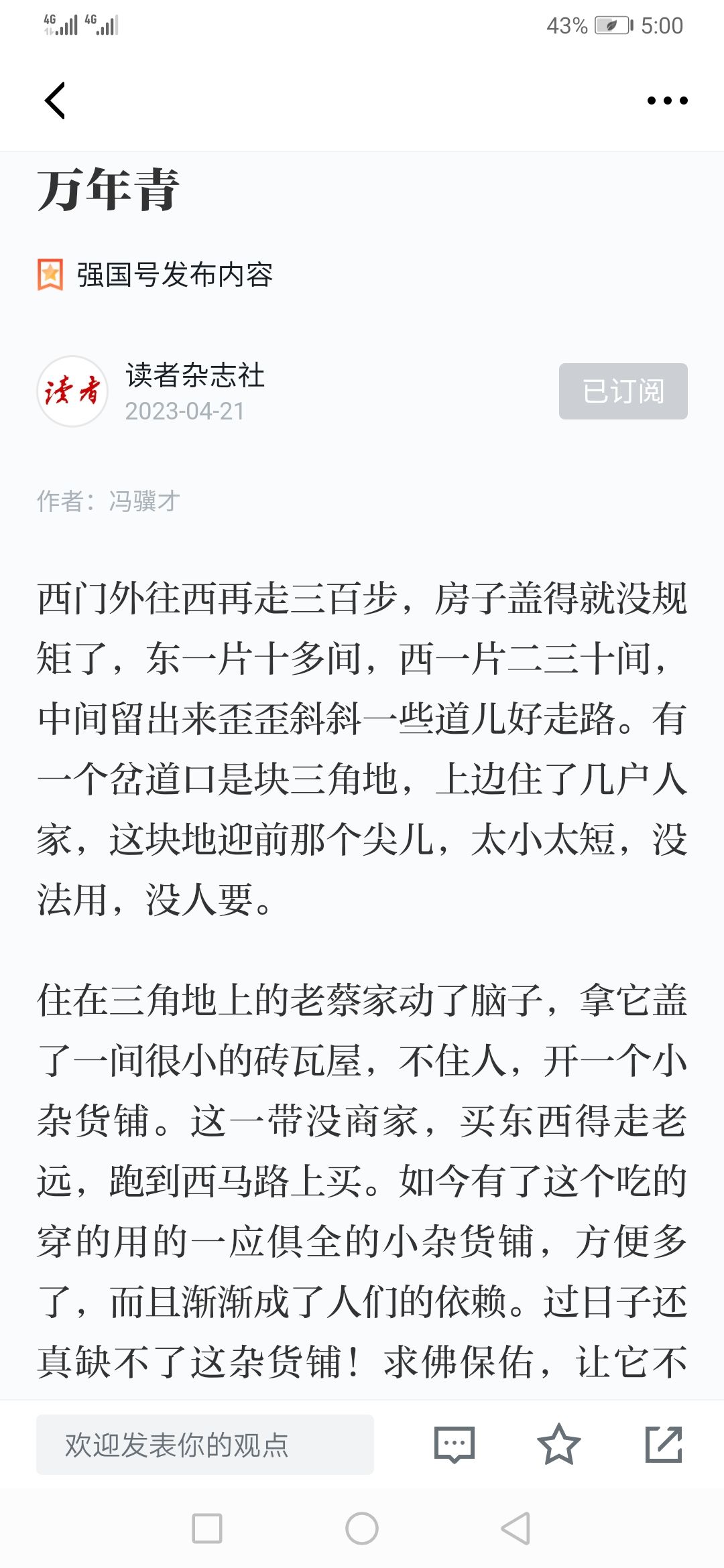
Task: Tap the system back triangle button
Action: 516,1528
